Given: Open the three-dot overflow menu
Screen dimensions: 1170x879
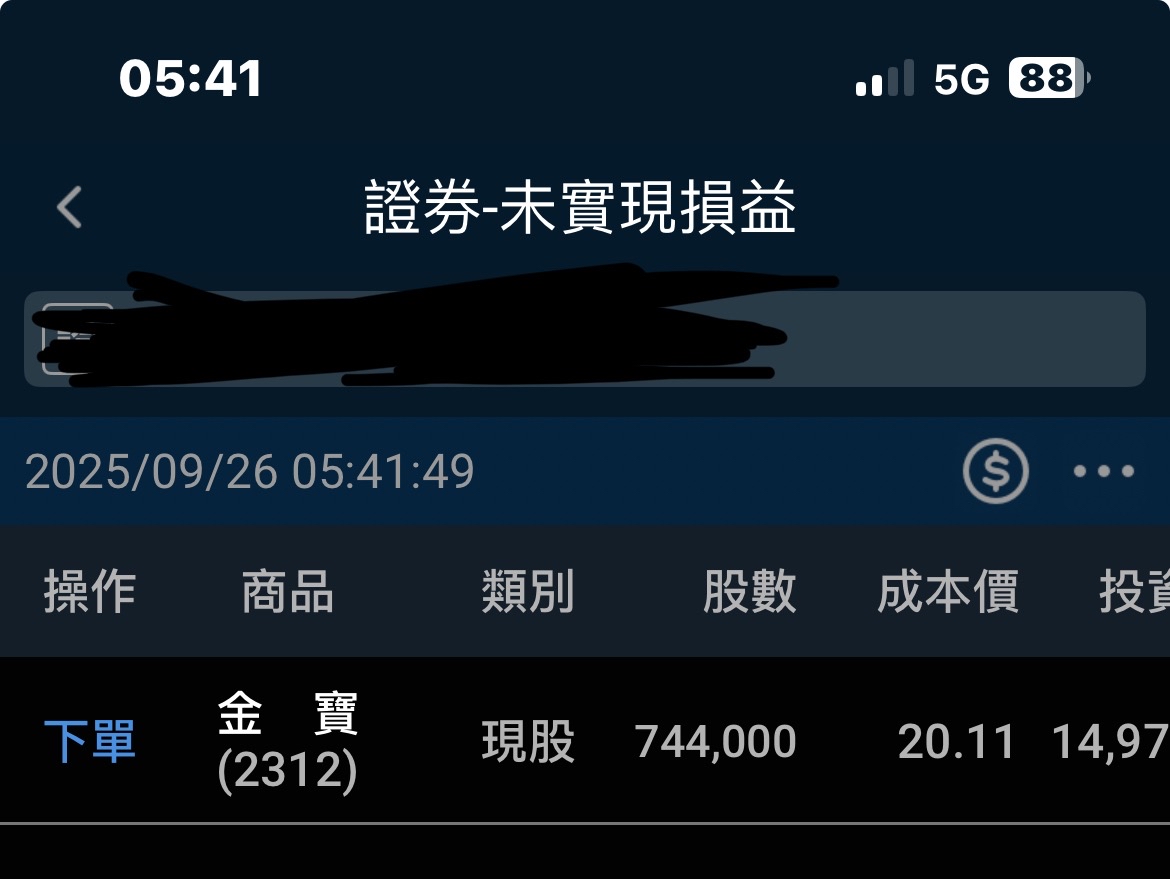Looking at the screenshot, I should coord(1103,471).
